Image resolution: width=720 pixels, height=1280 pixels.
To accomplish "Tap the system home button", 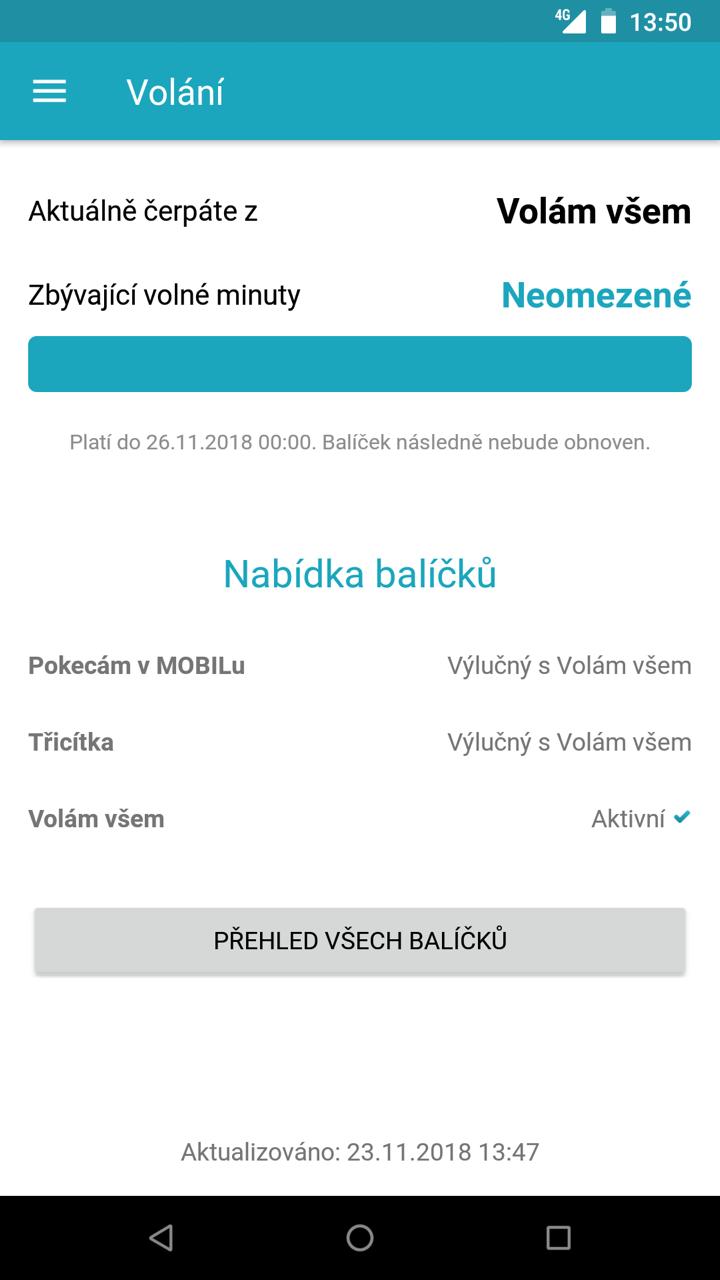I will coord(360,1237).
